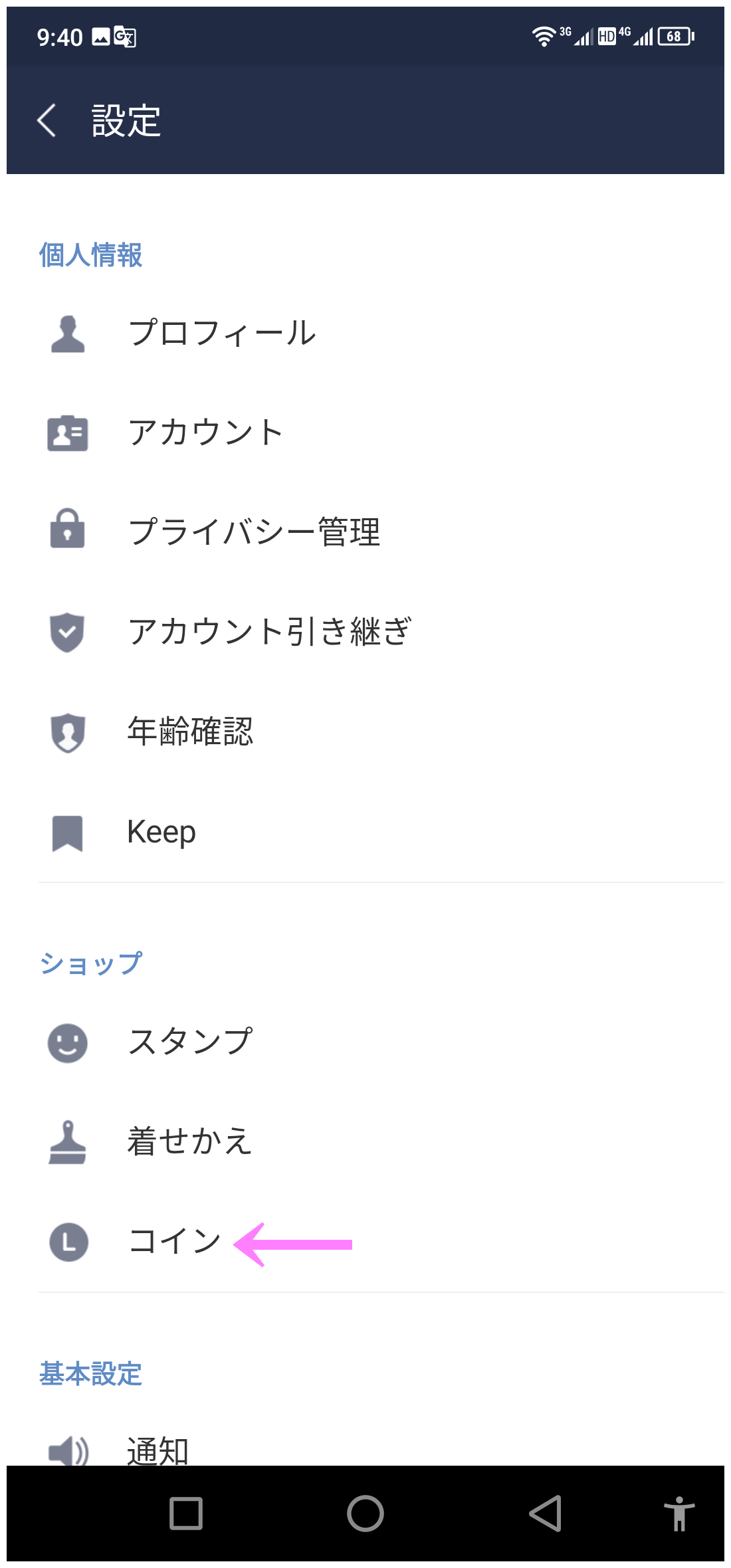Select the smiley face スタンプ icon
731x1568 pixels.
point(66,1042)
